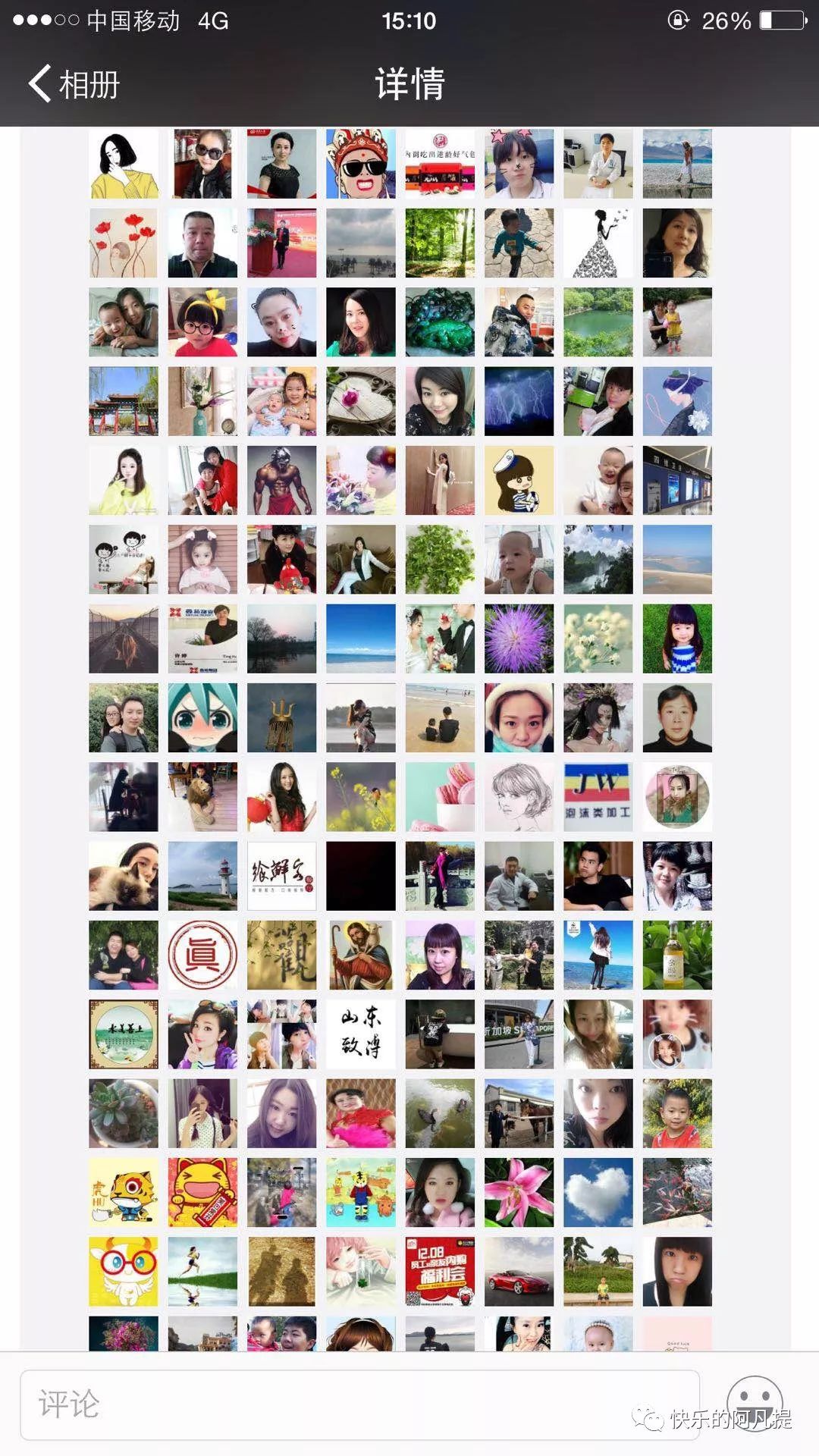819x1456 pixels.
Task: Open the purple spiky flower avatar
Action: click(x=519, y=639)
